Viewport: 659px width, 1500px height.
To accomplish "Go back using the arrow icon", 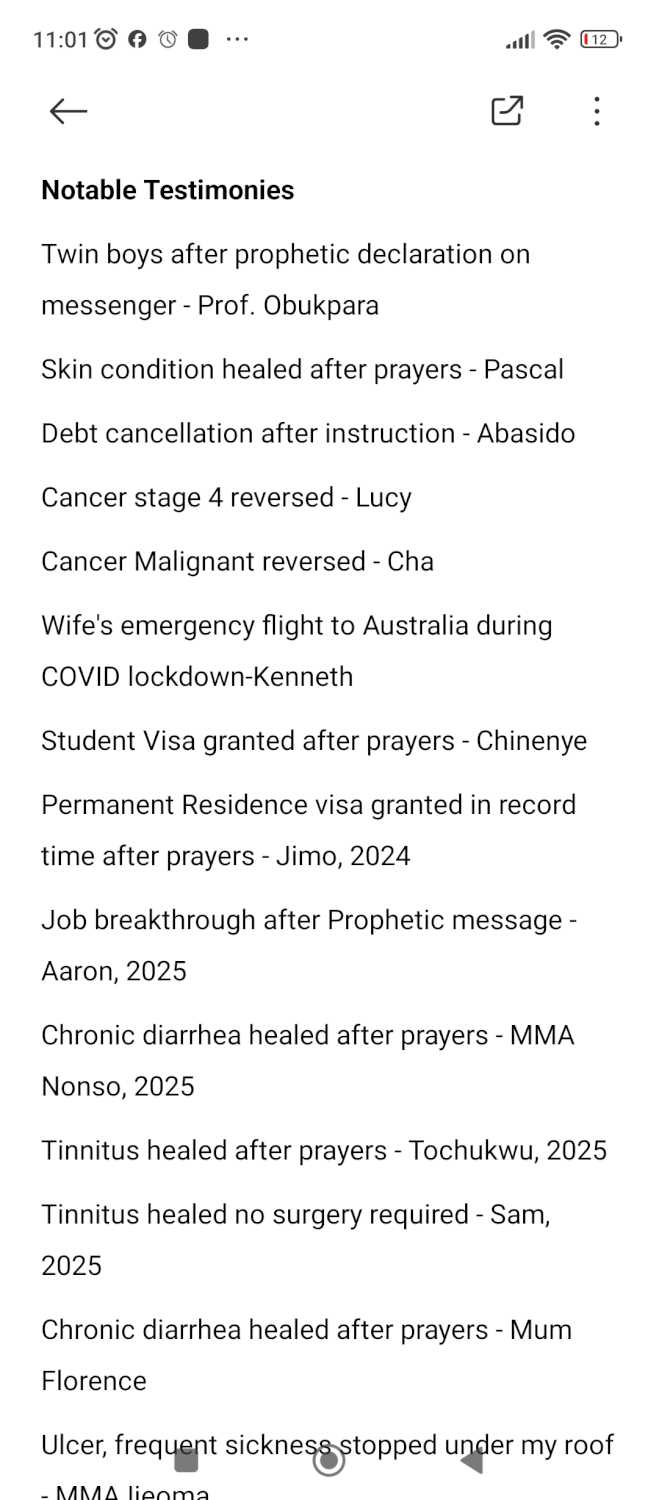I will pos(68,111).
